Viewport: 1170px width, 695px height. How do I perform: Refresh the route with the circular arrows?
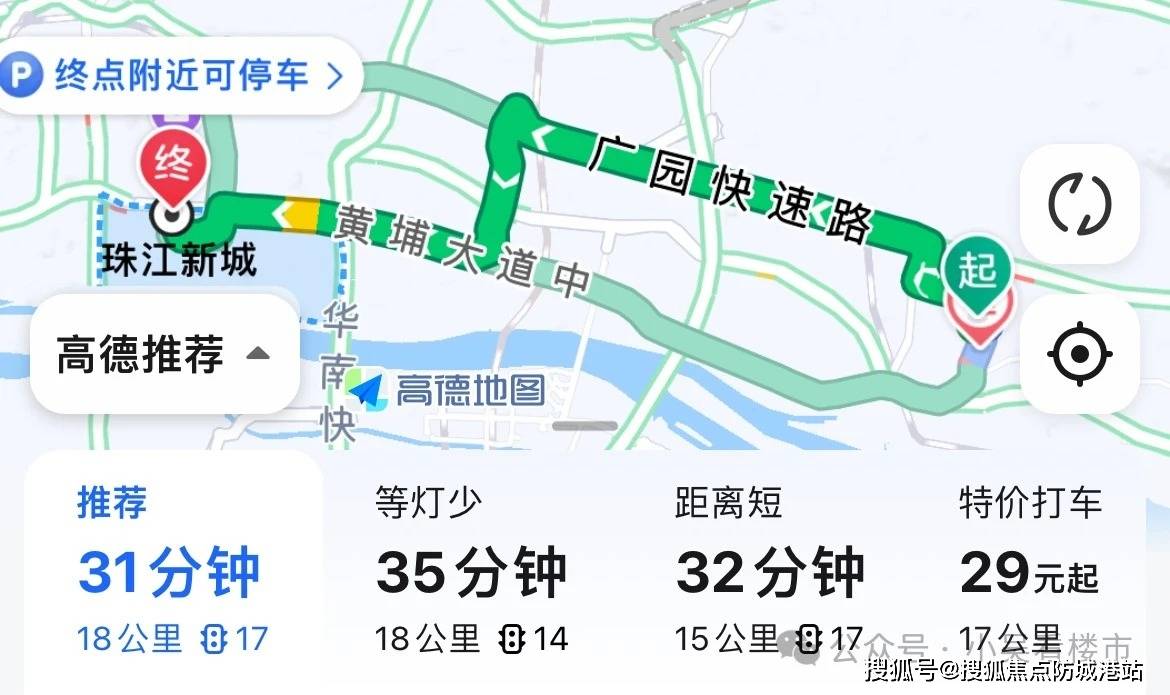tap(1079, 204)
